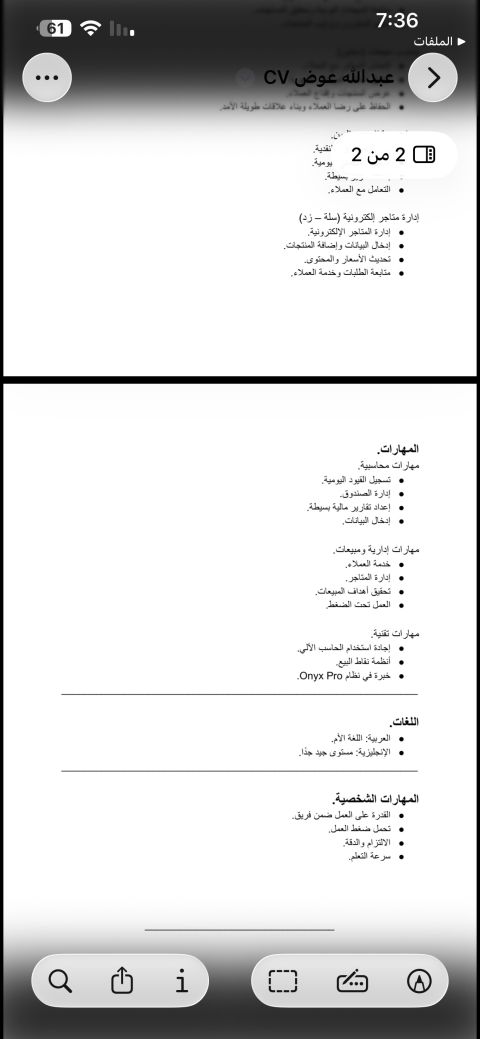Viewport: 480px width, 1039px height.
Task: Open the form fill keyboard tool
Action: coord(352,981)
